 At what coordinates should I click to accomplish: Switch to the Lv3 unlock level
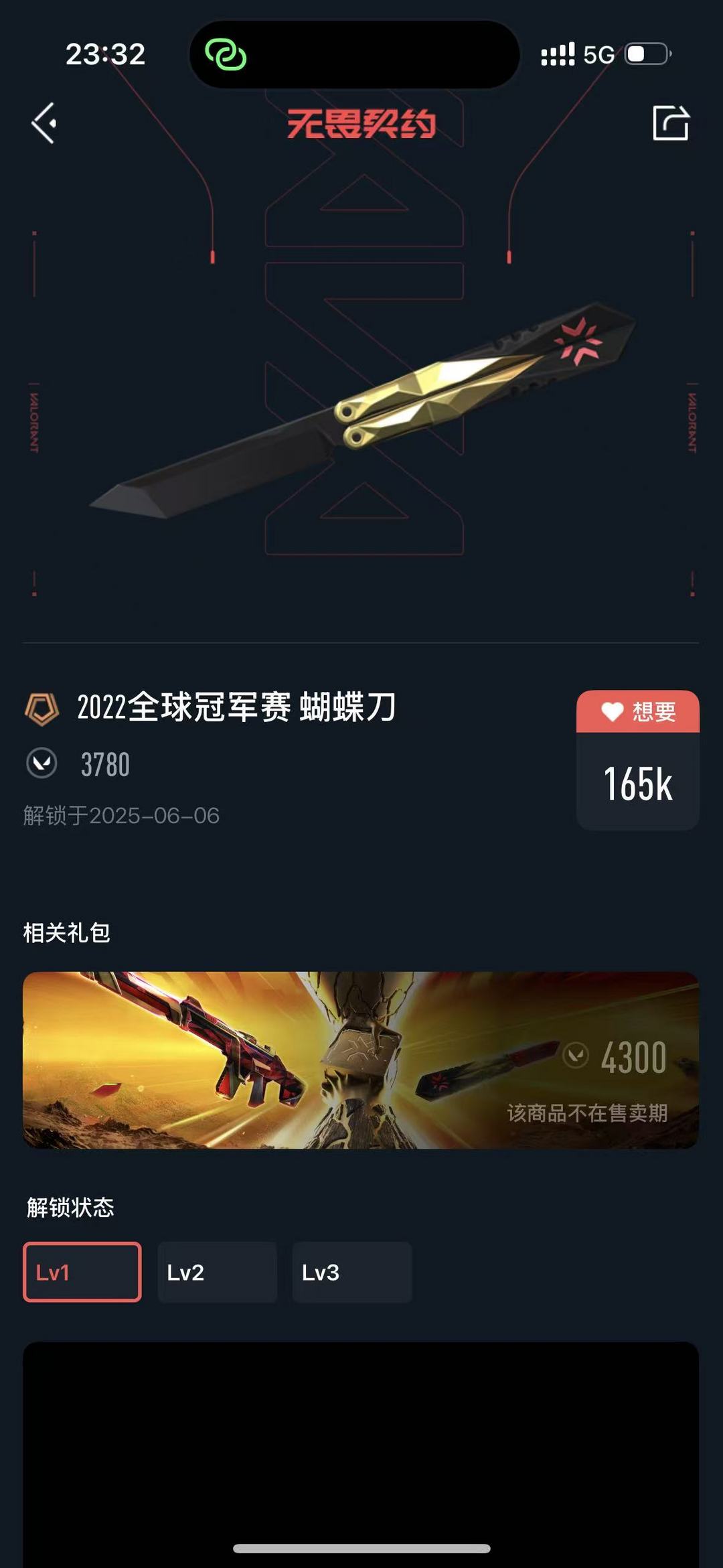click(352, 1272)
